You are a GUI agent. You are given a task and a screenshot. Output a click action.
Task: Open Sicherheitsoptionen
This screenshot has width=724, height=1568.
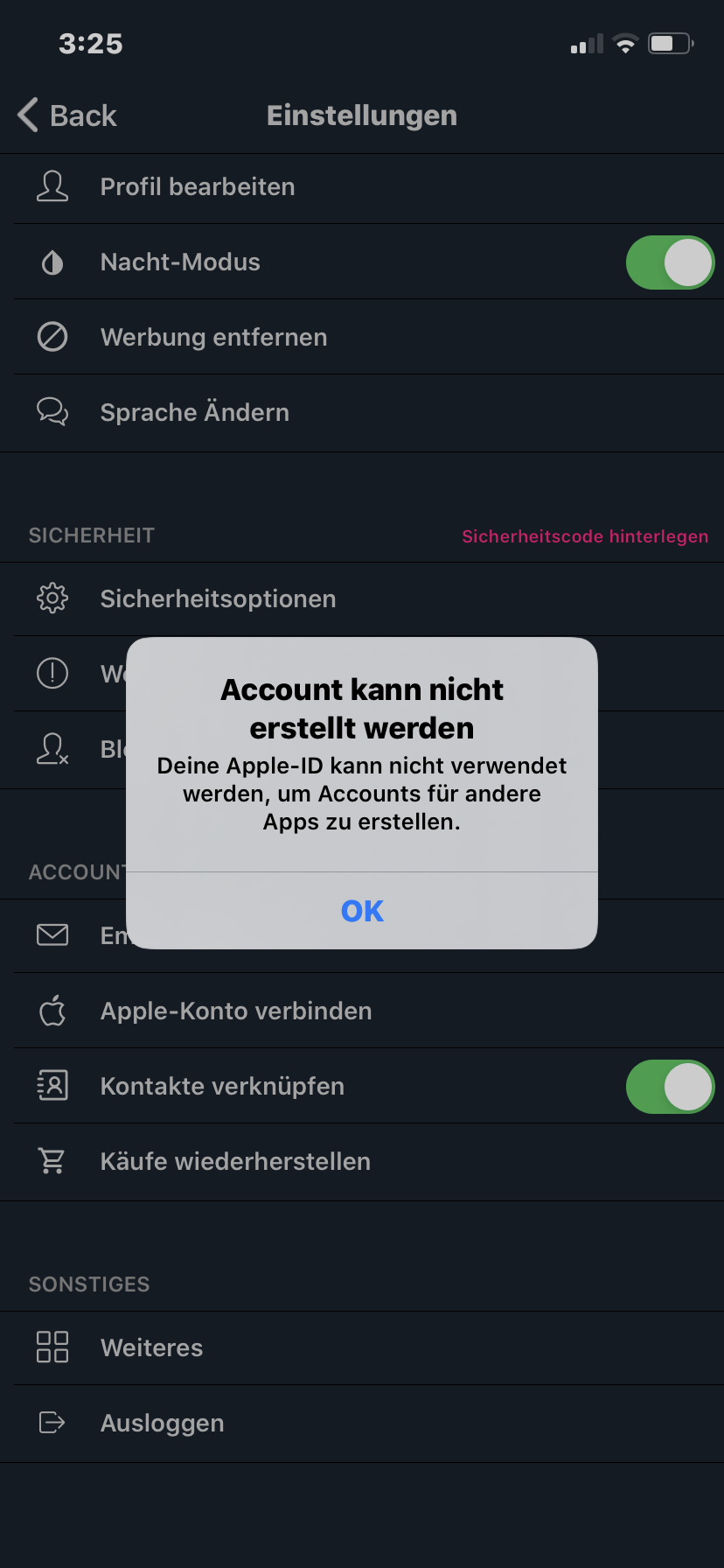(218, 599)
